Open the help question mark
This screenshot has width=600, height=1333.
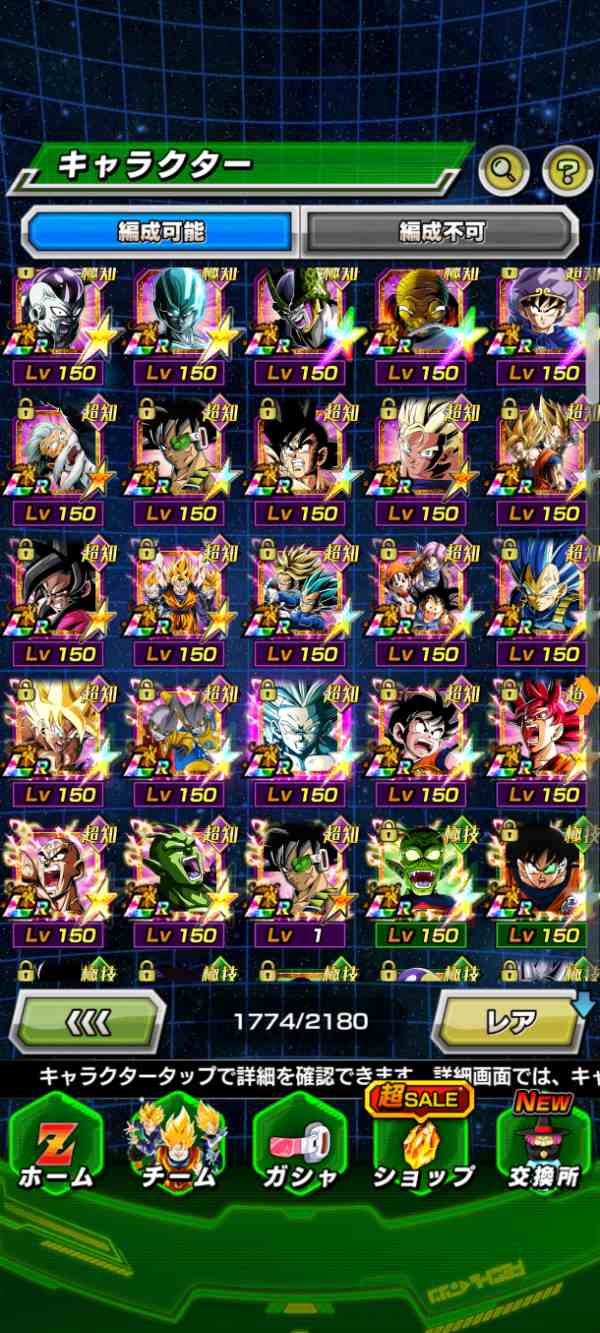(x=567, y=170)
